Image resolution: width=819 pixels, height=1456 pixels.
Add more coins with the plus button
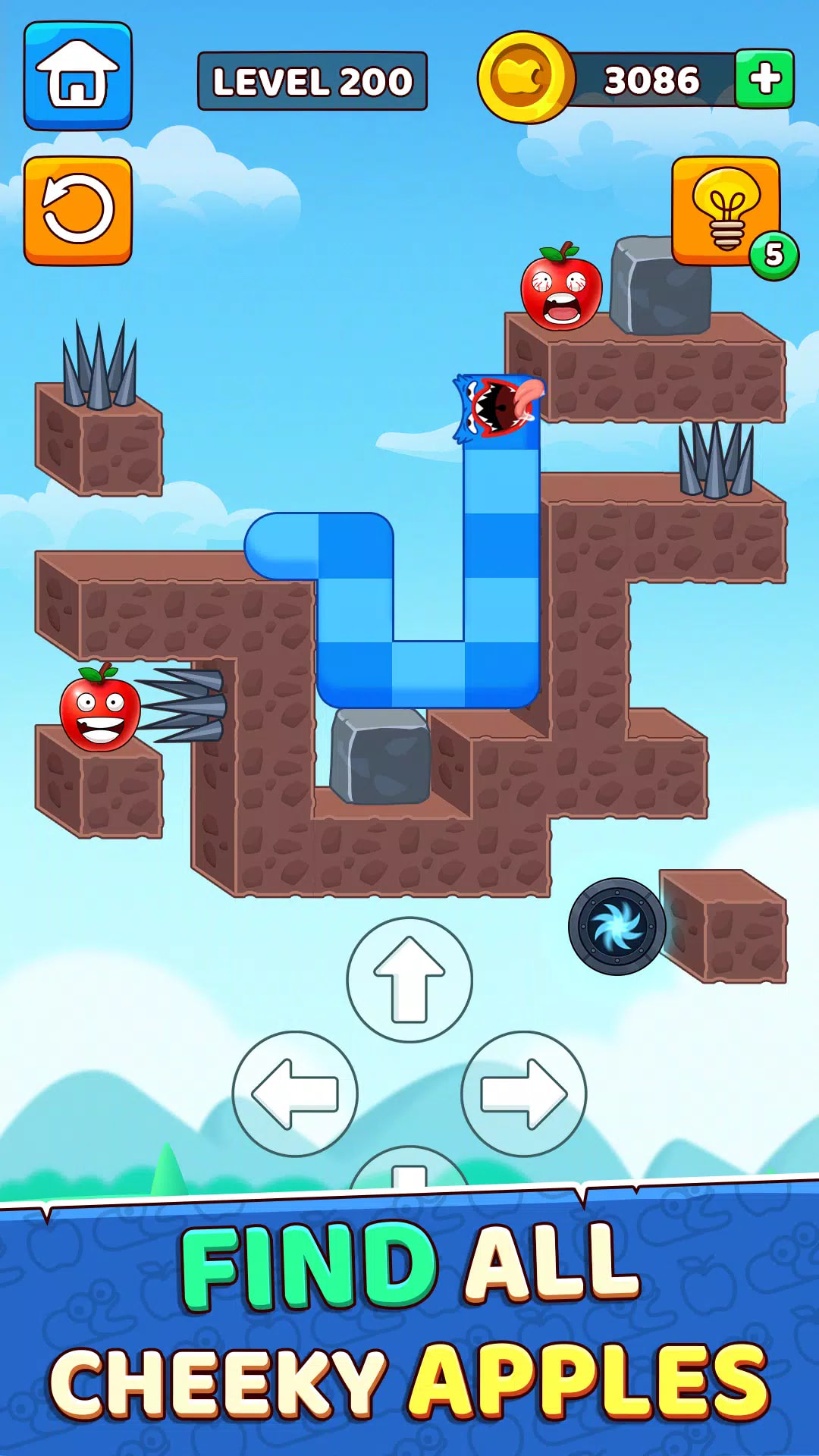click(764, 79)
